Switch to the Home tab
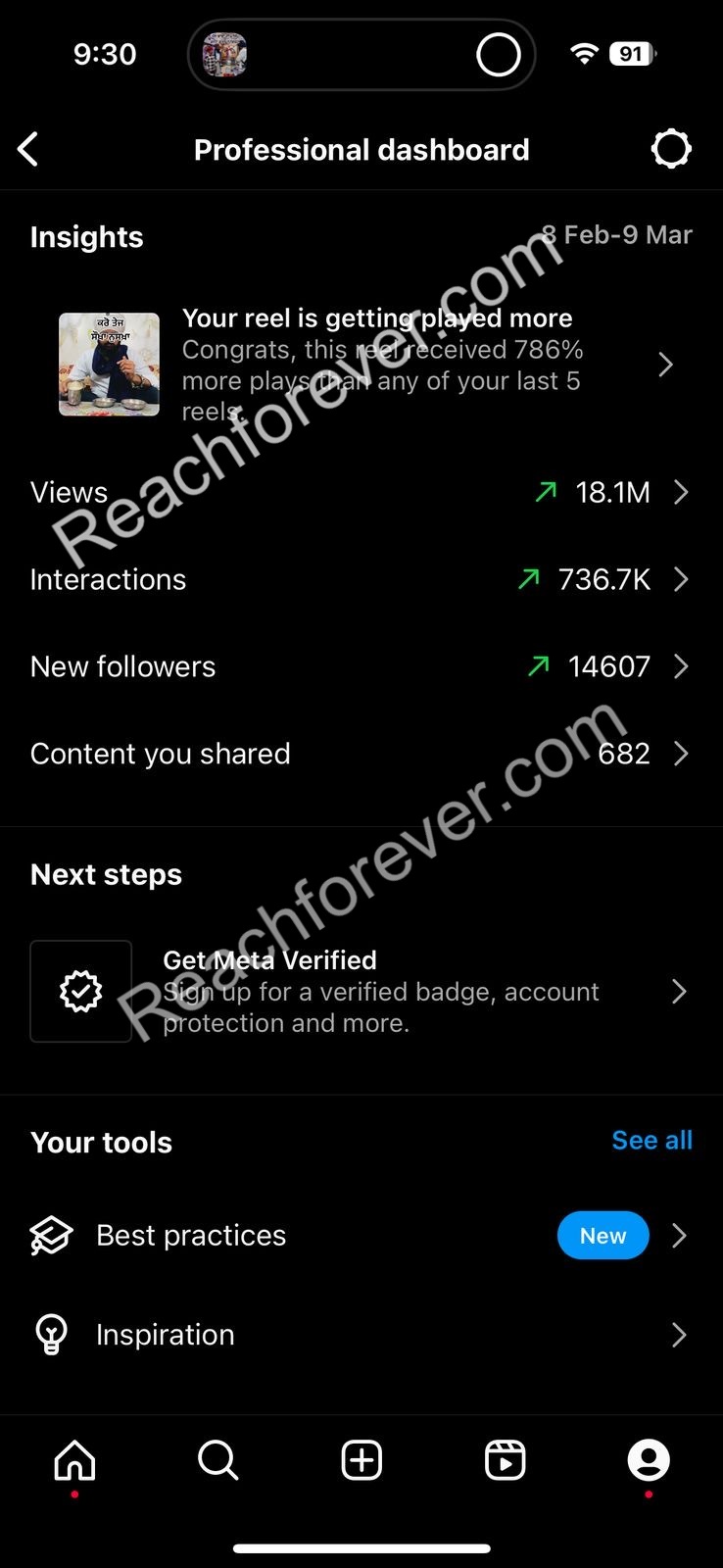Screen dimensions: 723x1568 tap(74, 1460)
